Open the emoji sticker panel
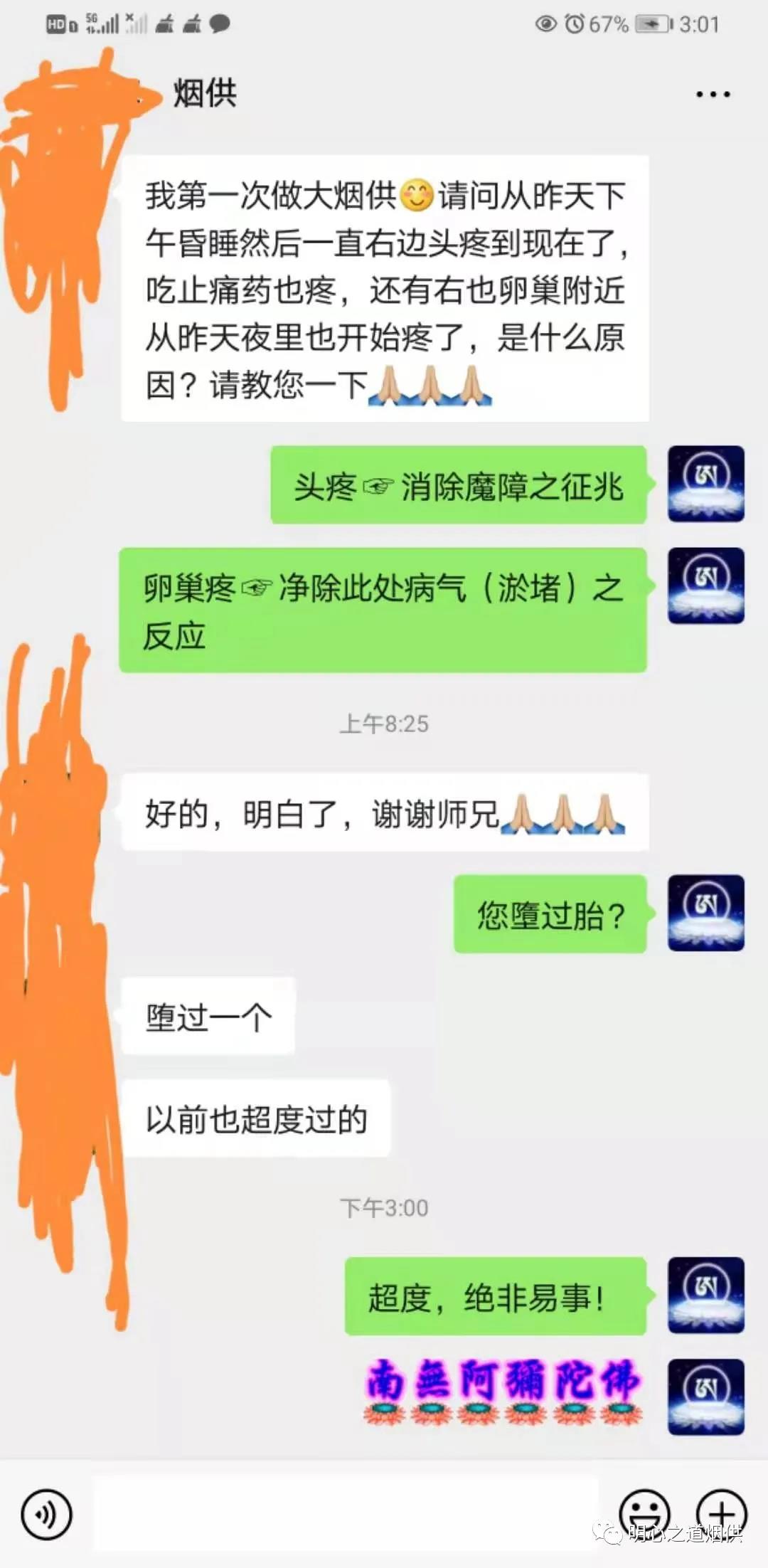 644,1513
